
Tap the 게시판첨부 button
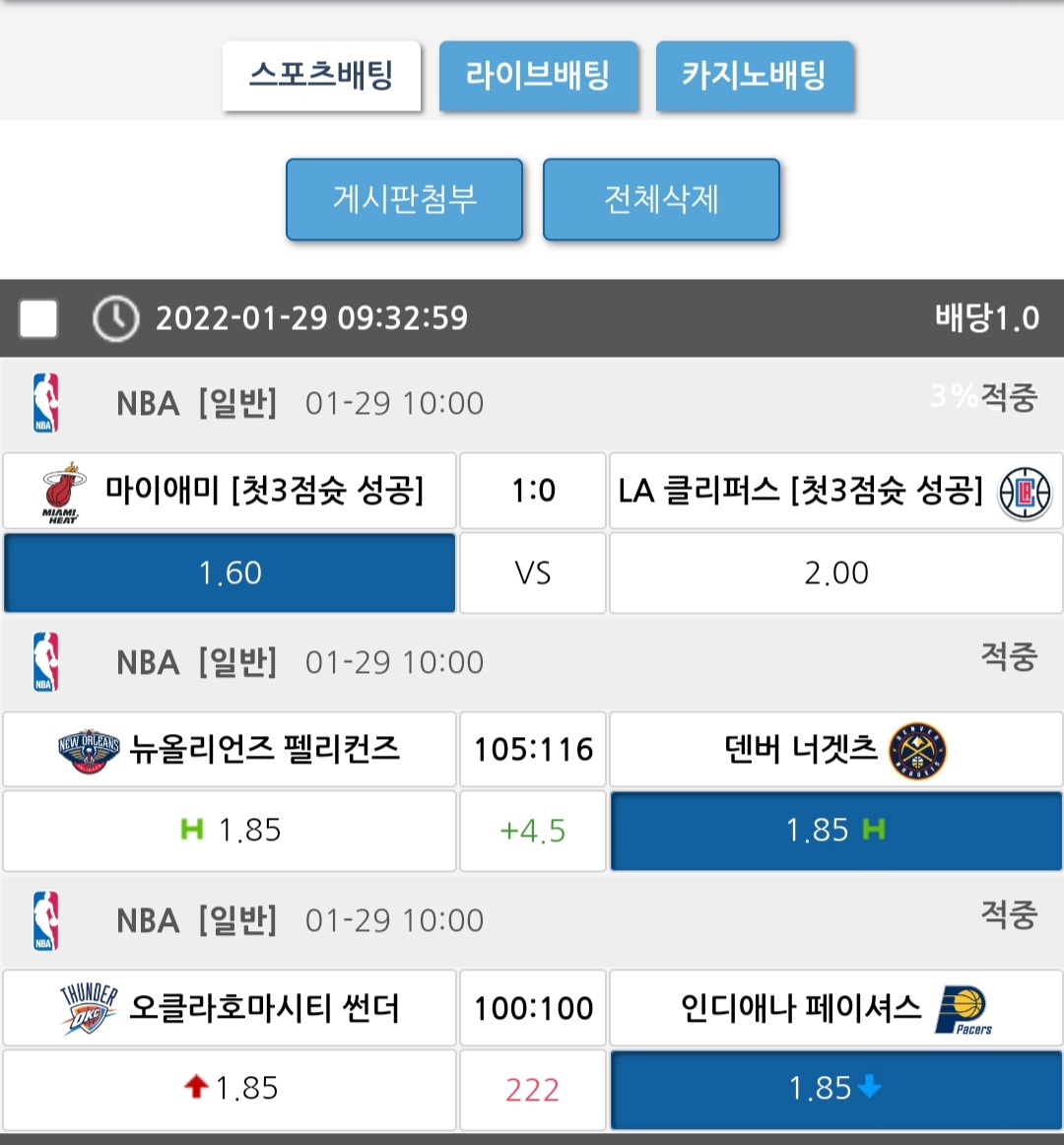pos(404,199)
